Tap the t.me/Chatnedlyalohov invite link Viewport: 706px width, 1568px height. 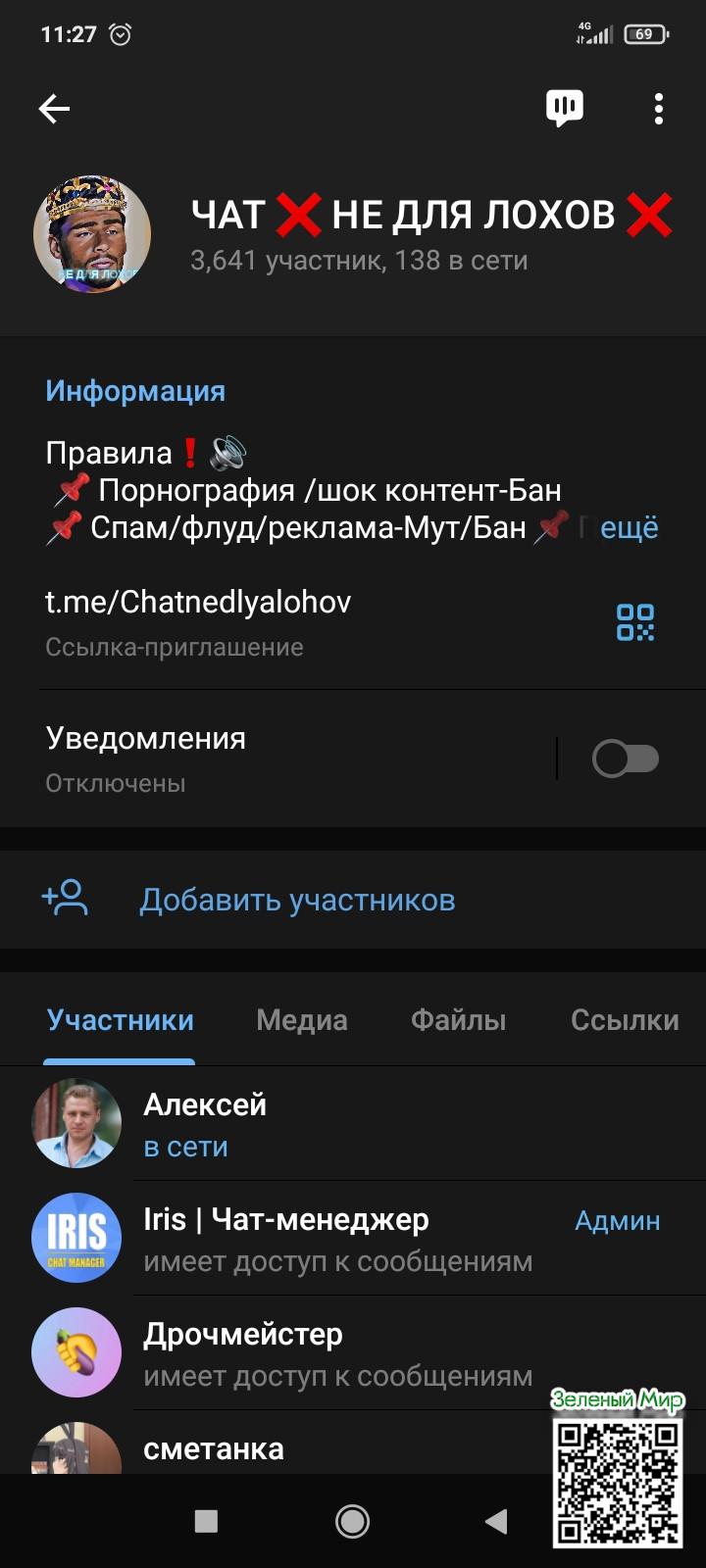[198, 602]
